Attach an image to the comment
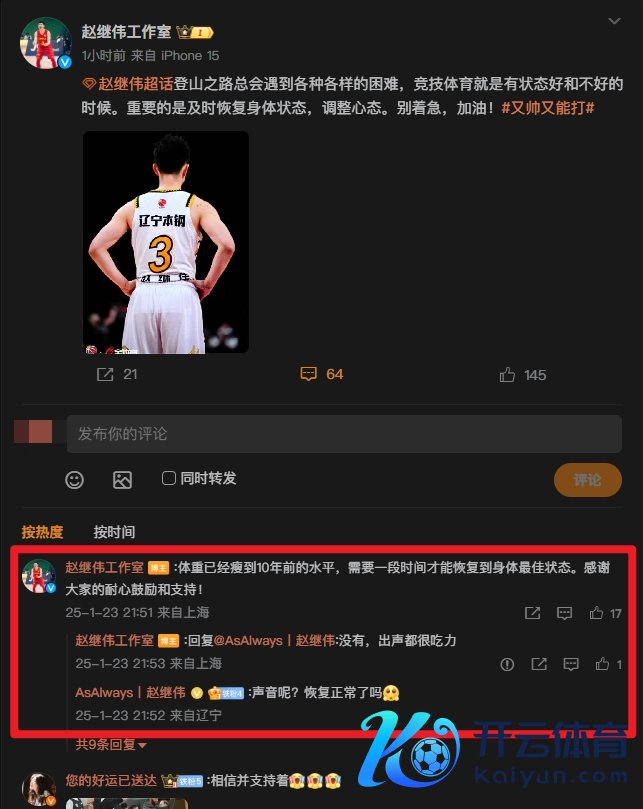This screenshot has height=809, width=643. point(122,480)
